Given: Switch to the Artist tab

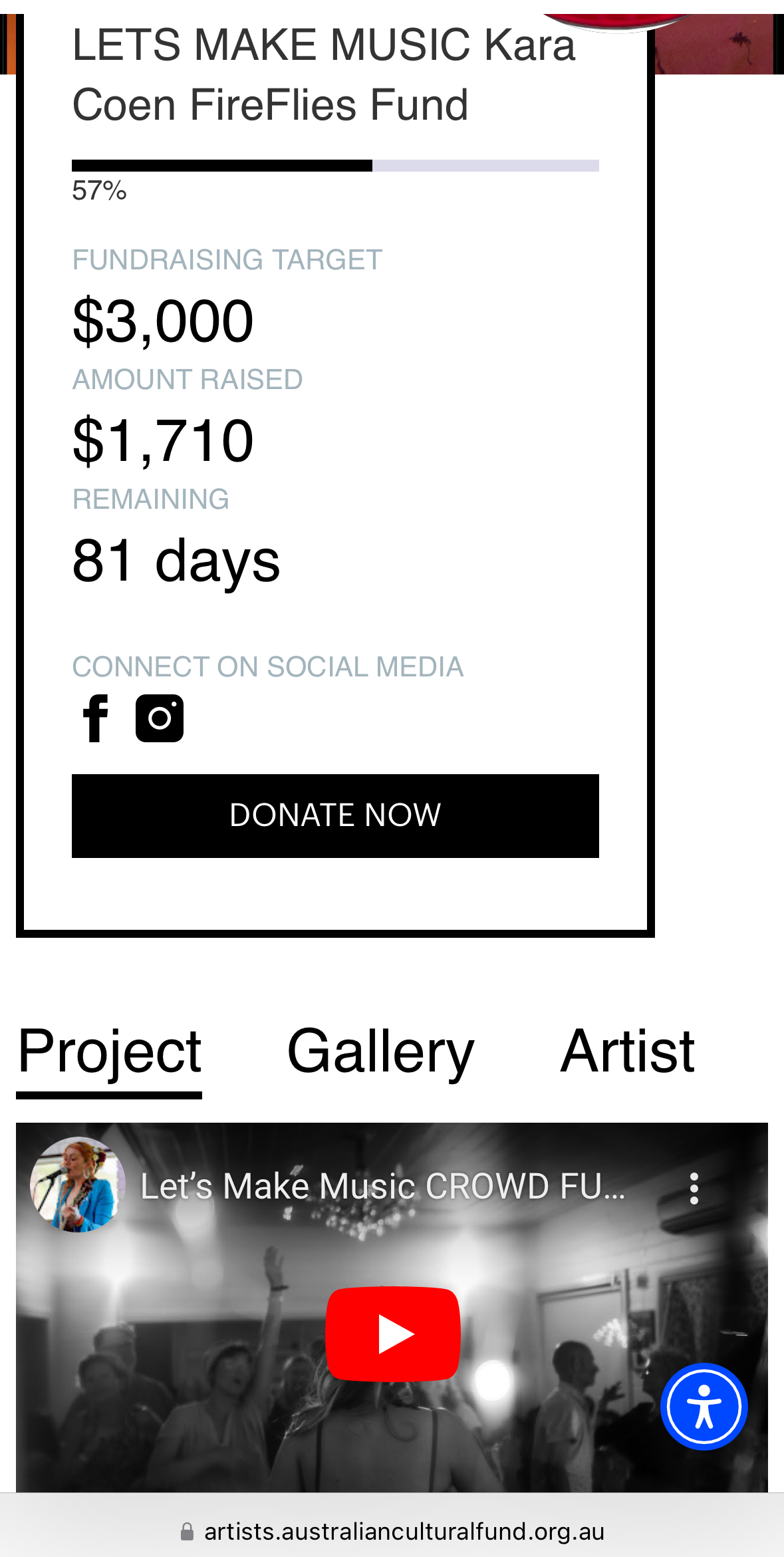Looking at the screenshot, I should tap(627, 1052).
